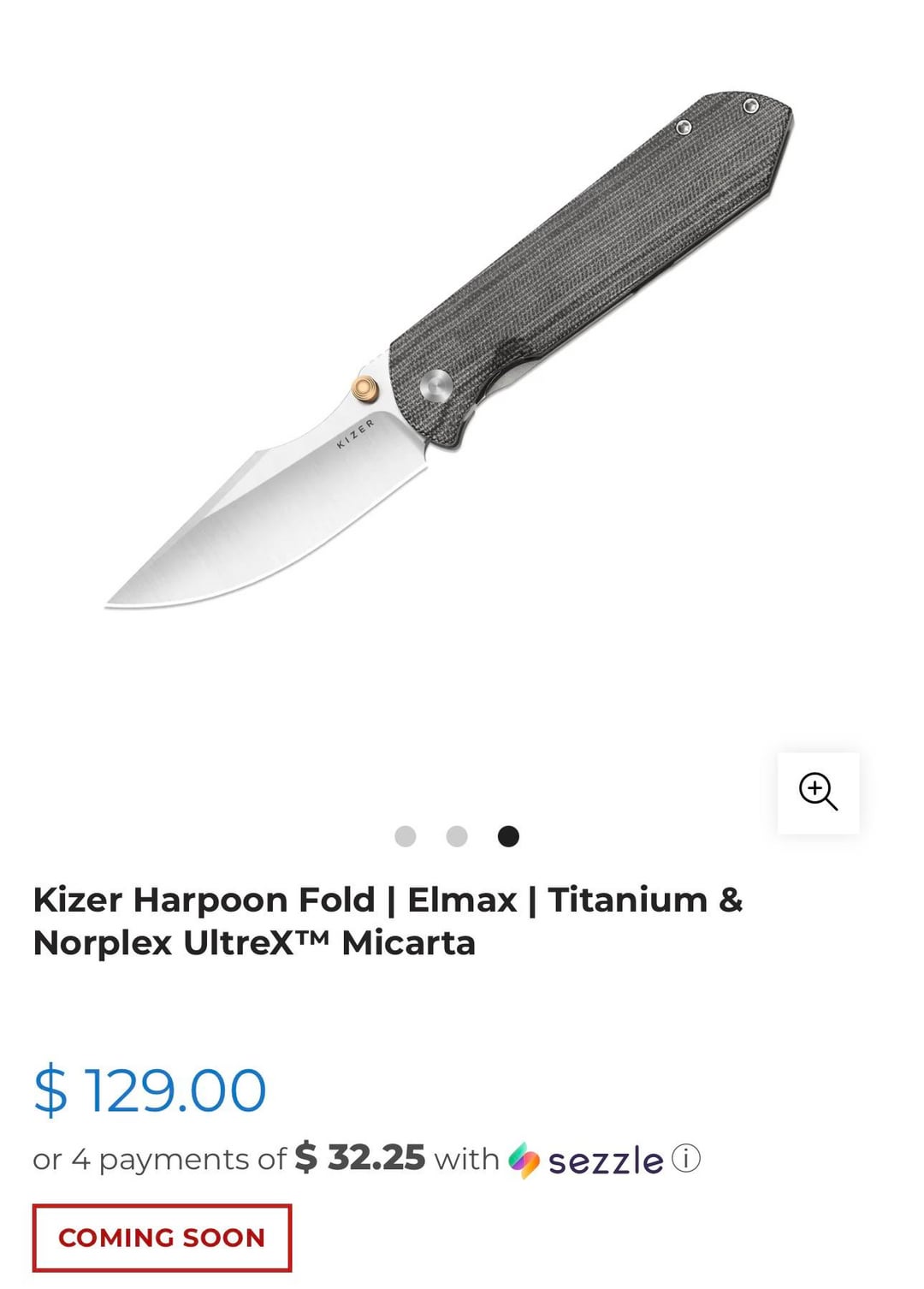Screen dimensions: 924x1289
Task: Open Sezzle payment info icon
Action: [x=685, y=1159]
